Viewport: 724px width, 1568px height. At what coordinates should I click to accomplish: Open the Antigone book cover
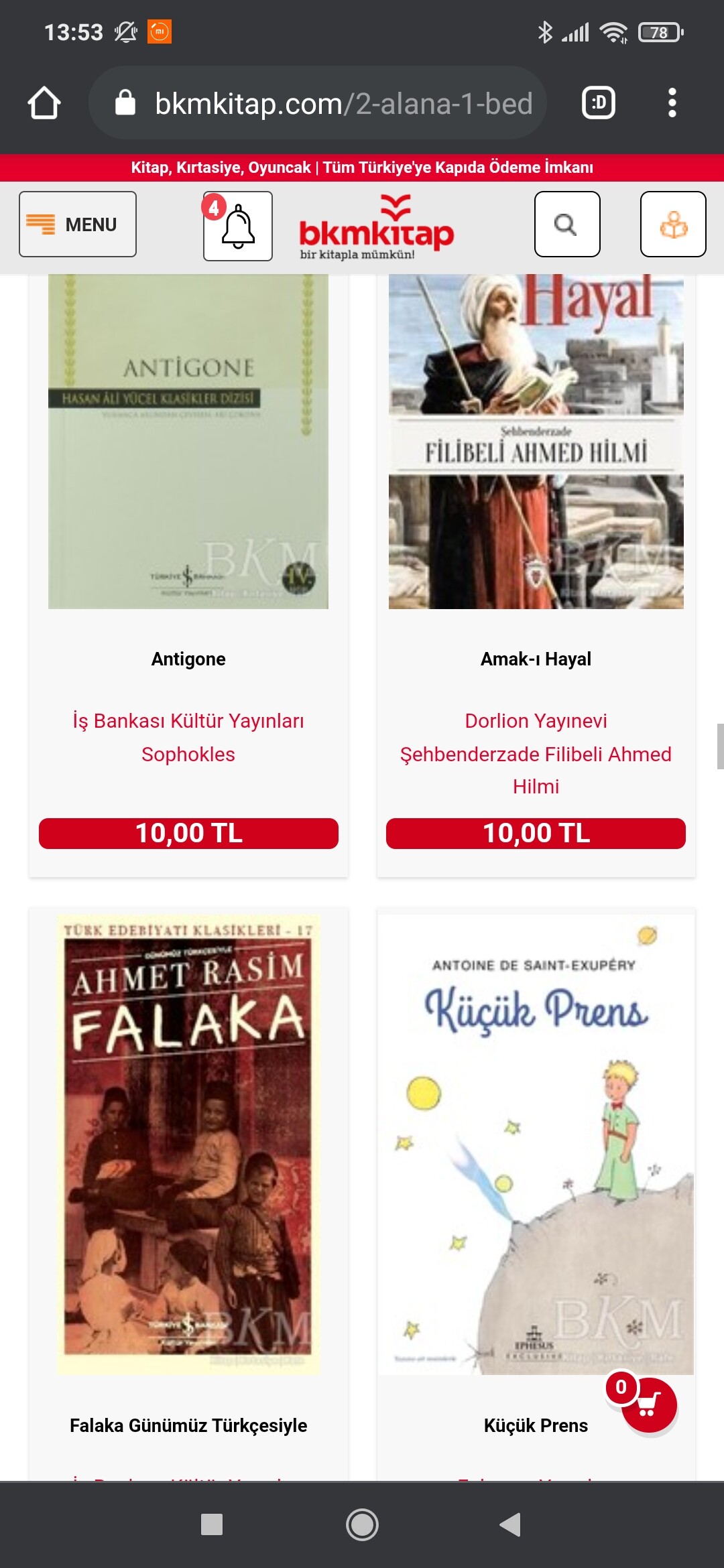pyautogui.click(x=188, y=441)
